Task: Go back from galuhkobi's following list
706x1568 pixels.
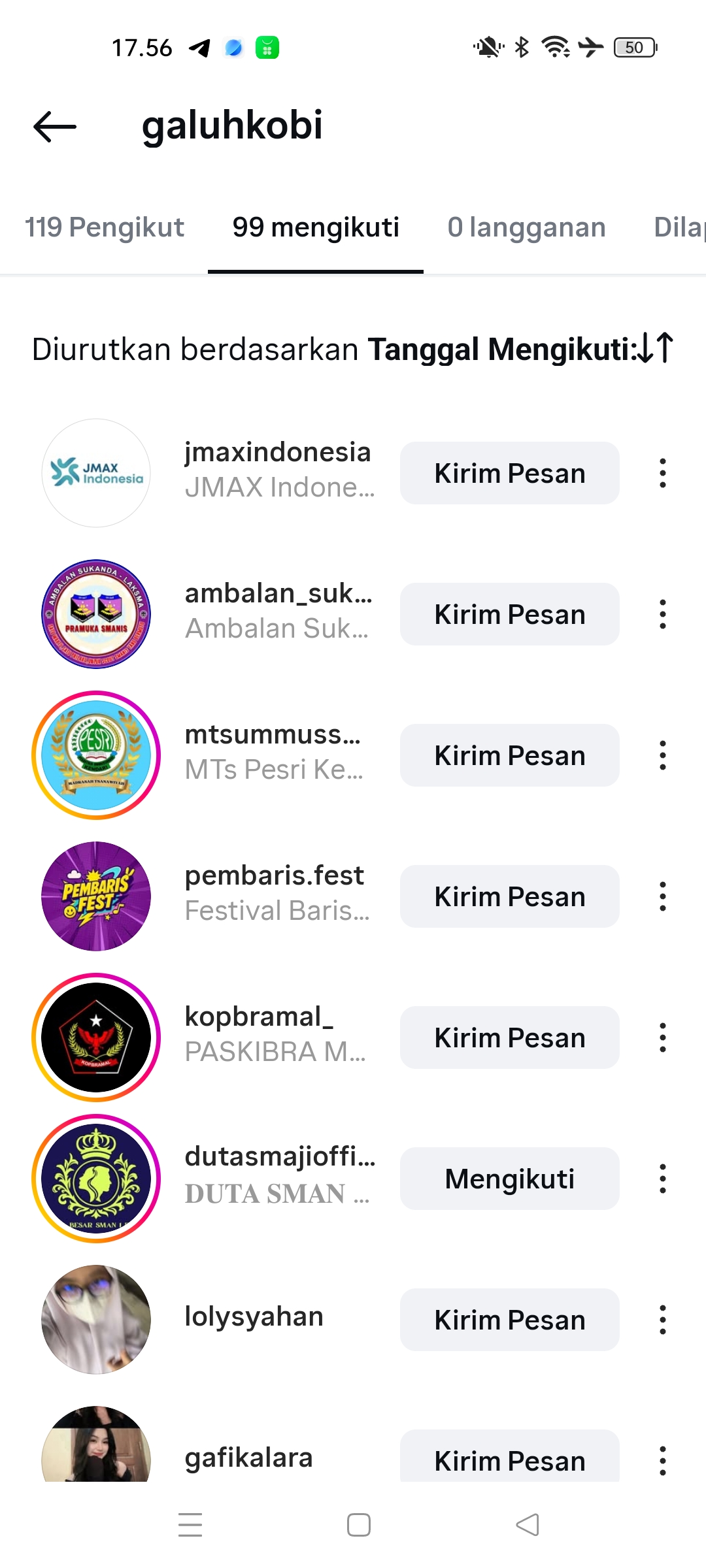Action: click(x=55, y=126)
